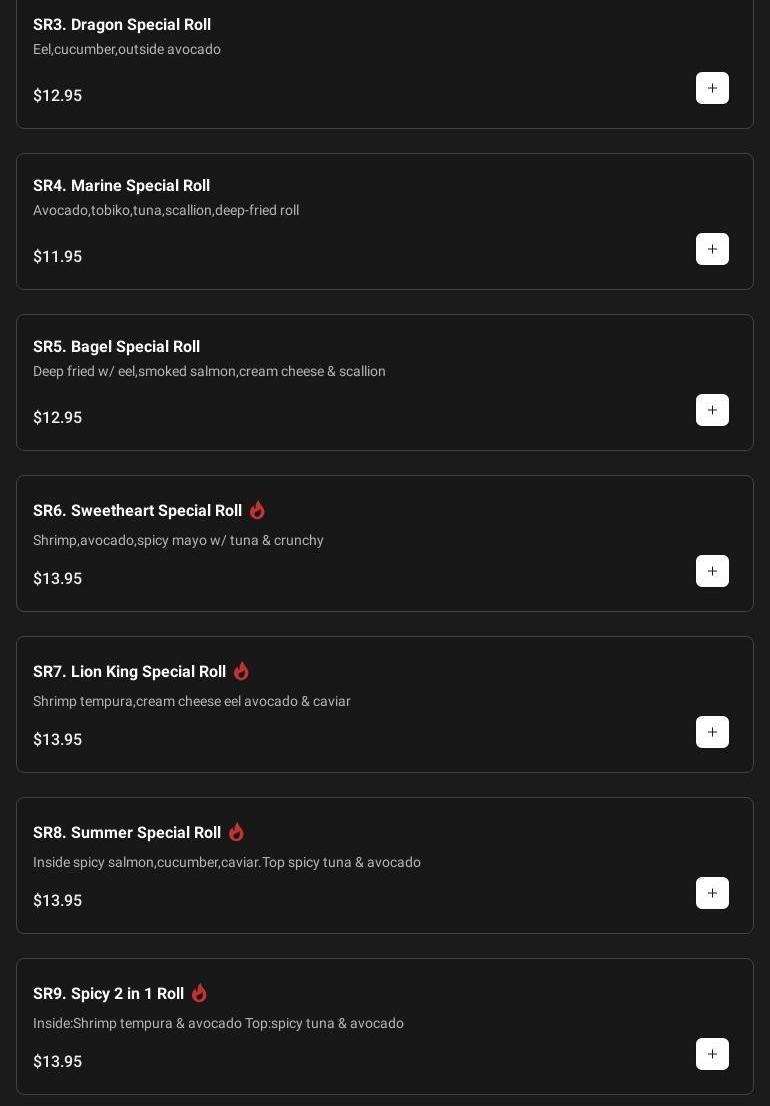Tap the plus button for Bagel Special Roll
This screenshot has height=1106, width=770.
[x=712, y=410]
